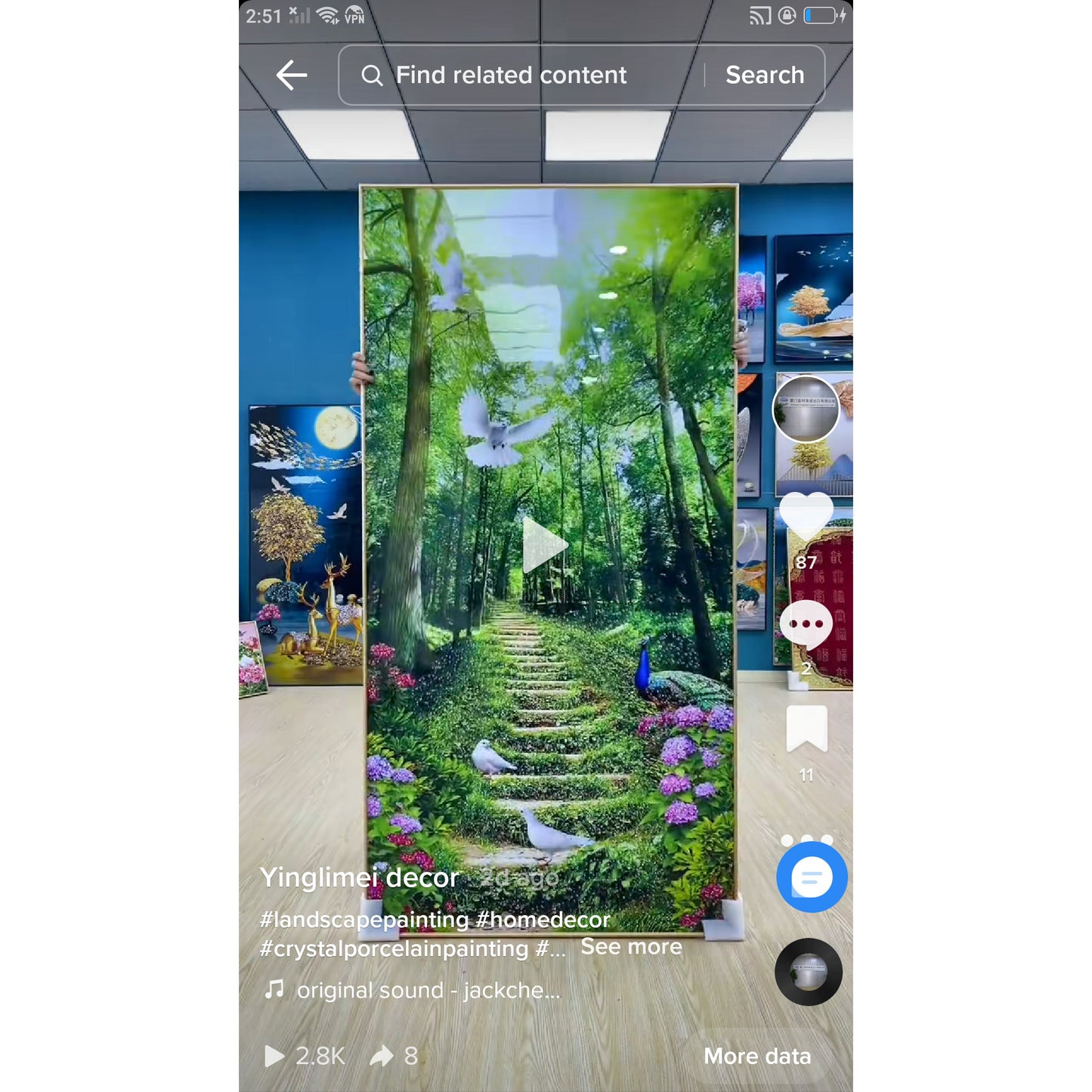Like this video with the heart
The width and height of the screenshot is (1092, 1092).
(x=806, y=515)
